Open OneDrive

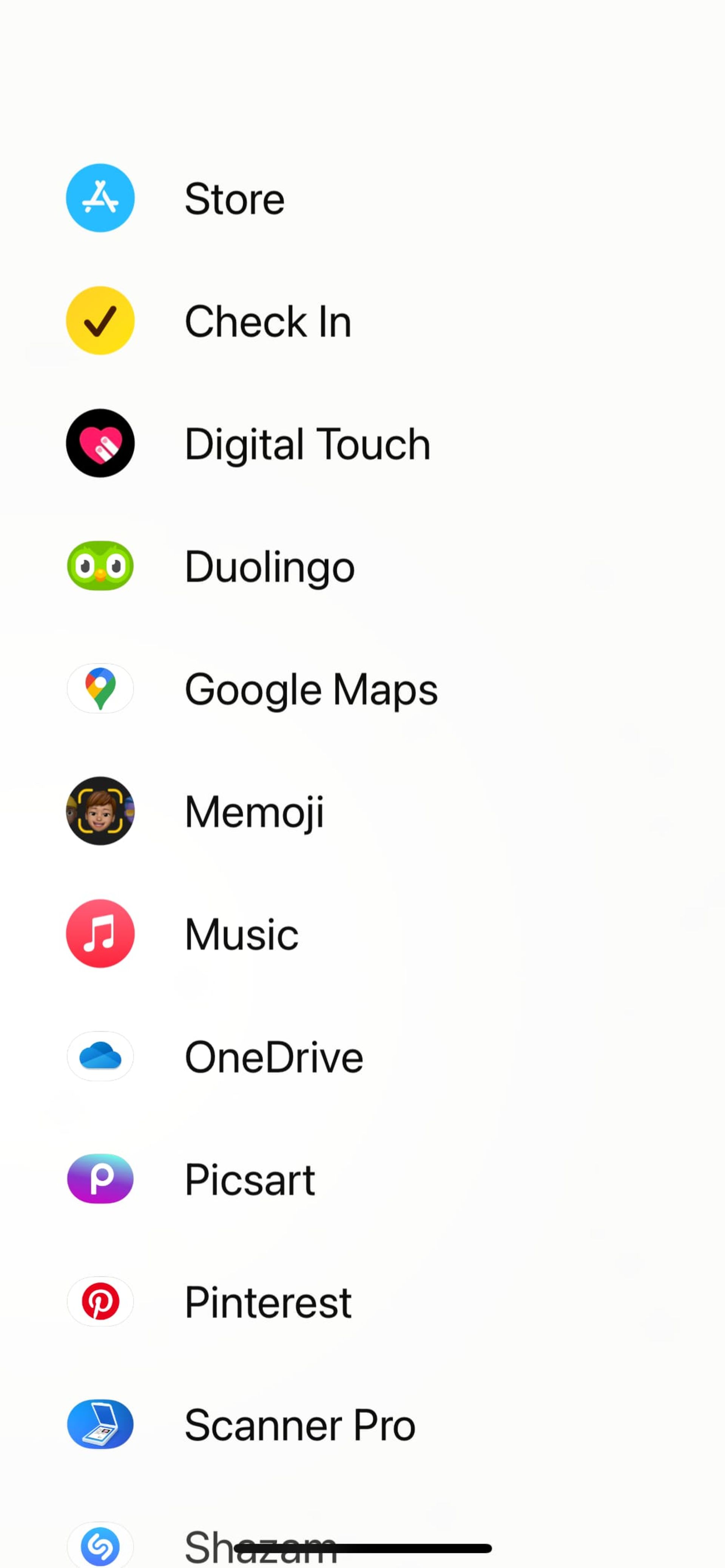pyautogui.click(x=273, y=1057)
